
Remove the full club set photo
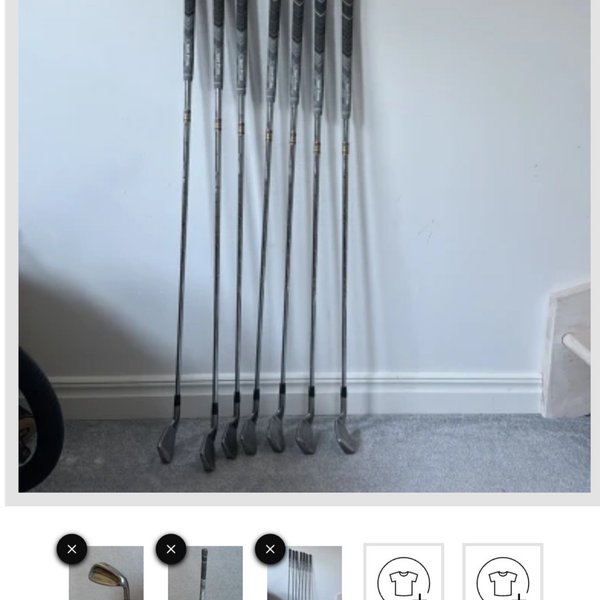(270, 549)
